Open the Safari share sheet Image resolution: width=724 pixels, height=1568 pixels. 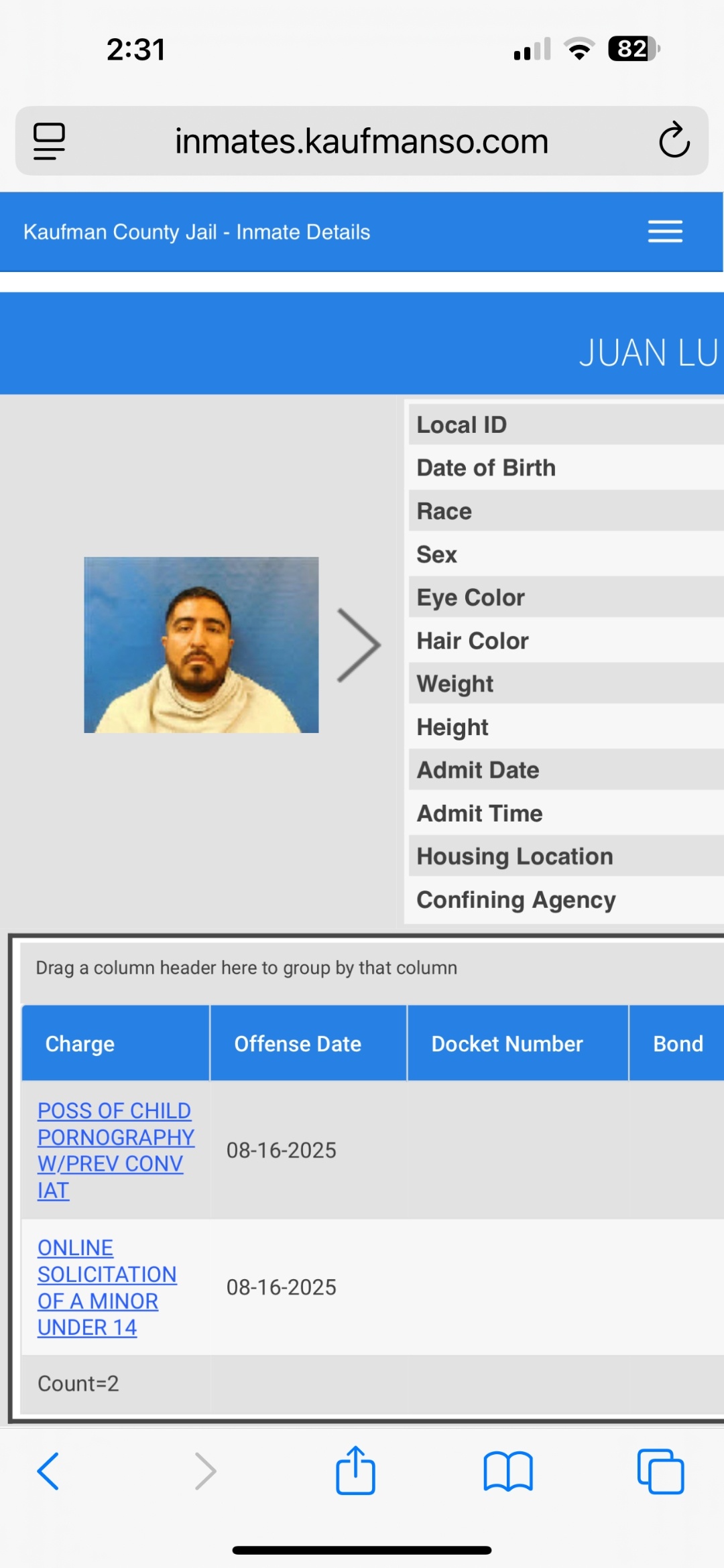(355, 1469)
